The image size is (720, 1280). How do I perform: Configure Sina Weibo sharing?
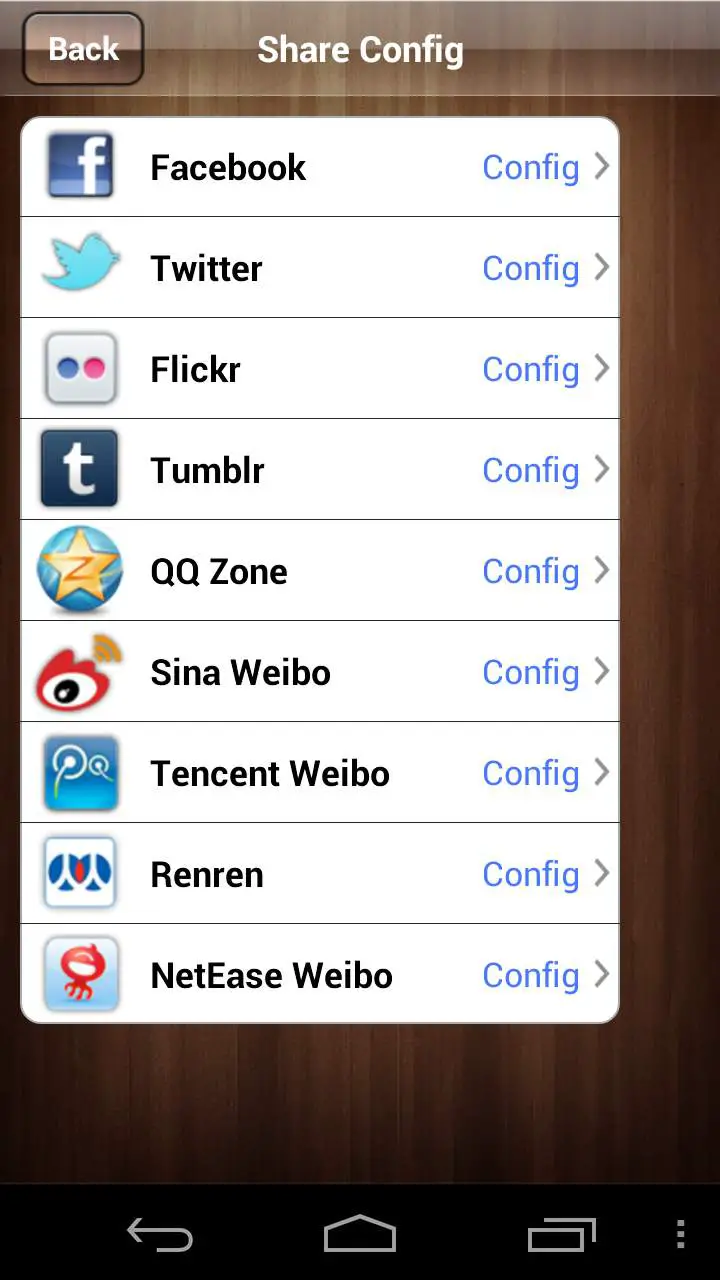coord(320,672)
